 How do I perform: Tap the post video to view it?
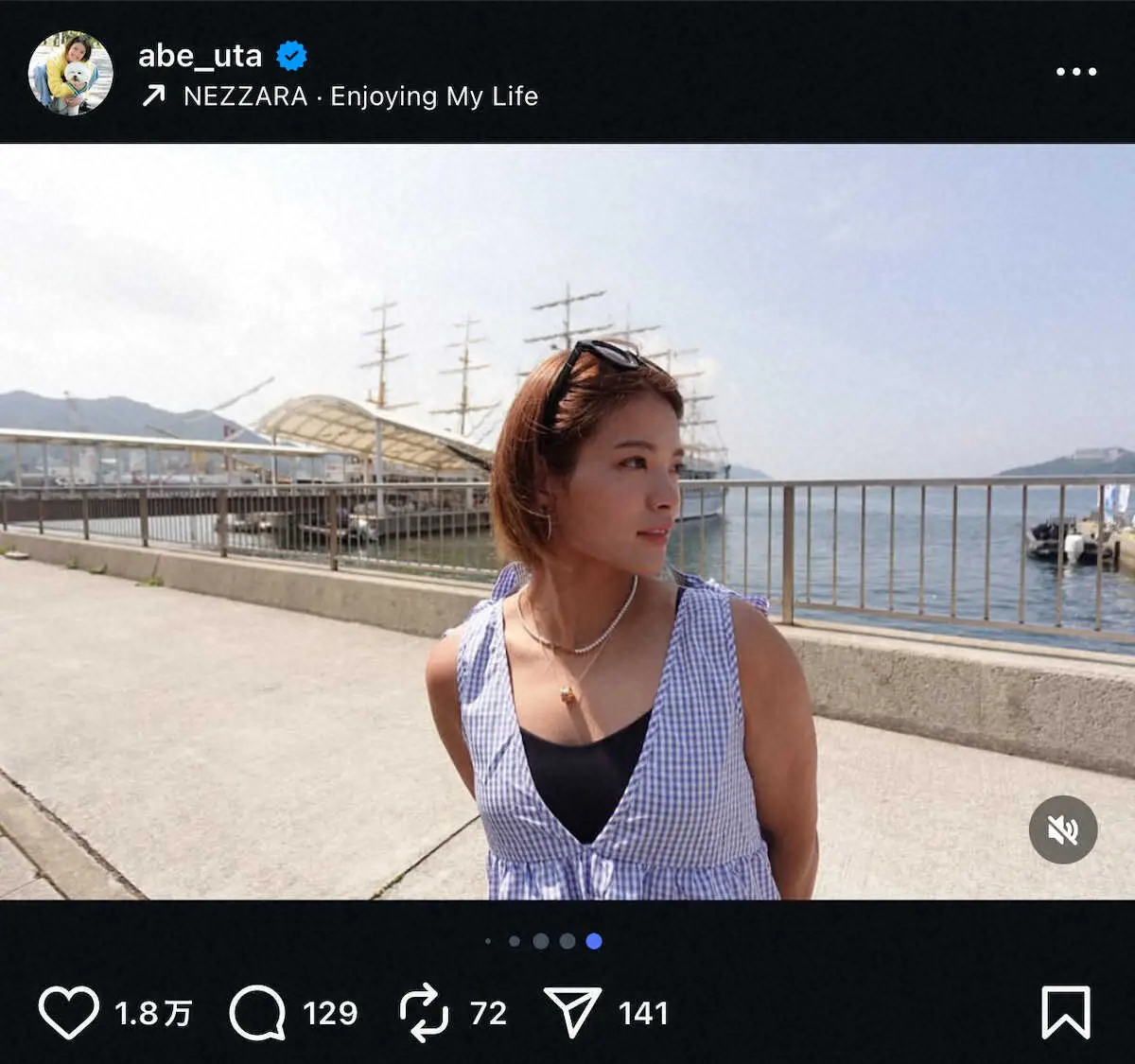coord(567,520)
